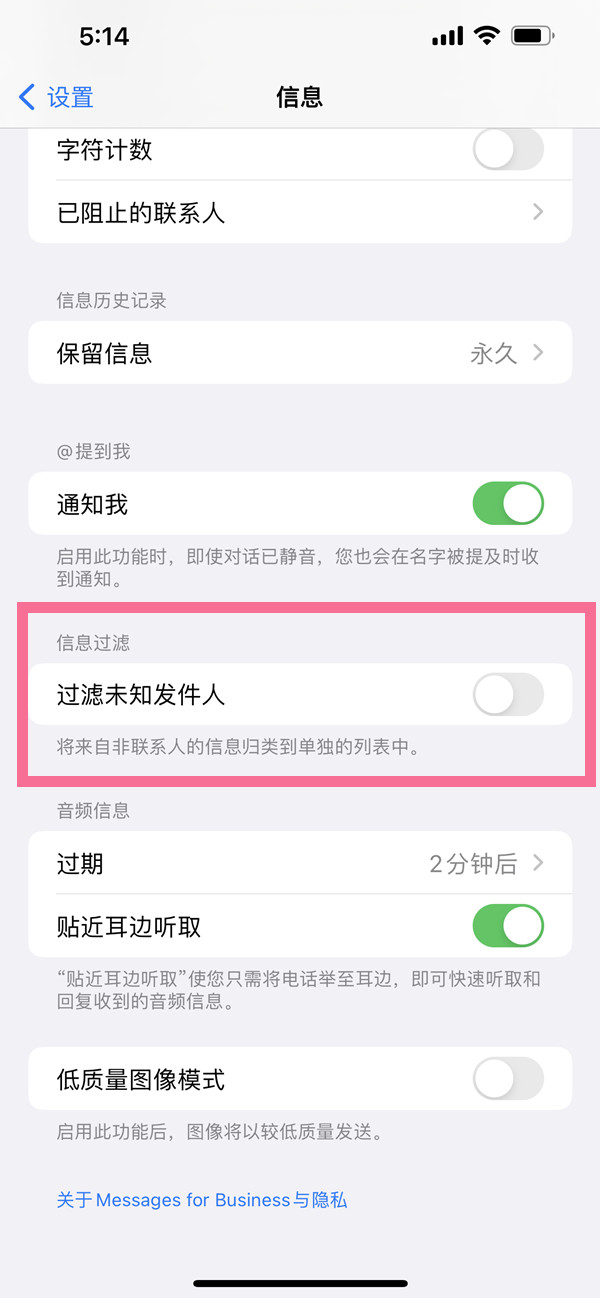Turn on 低质量图像模式
Image resolution: width=600 pixels, height=1298 pixels.
(x=507, y=1079)
